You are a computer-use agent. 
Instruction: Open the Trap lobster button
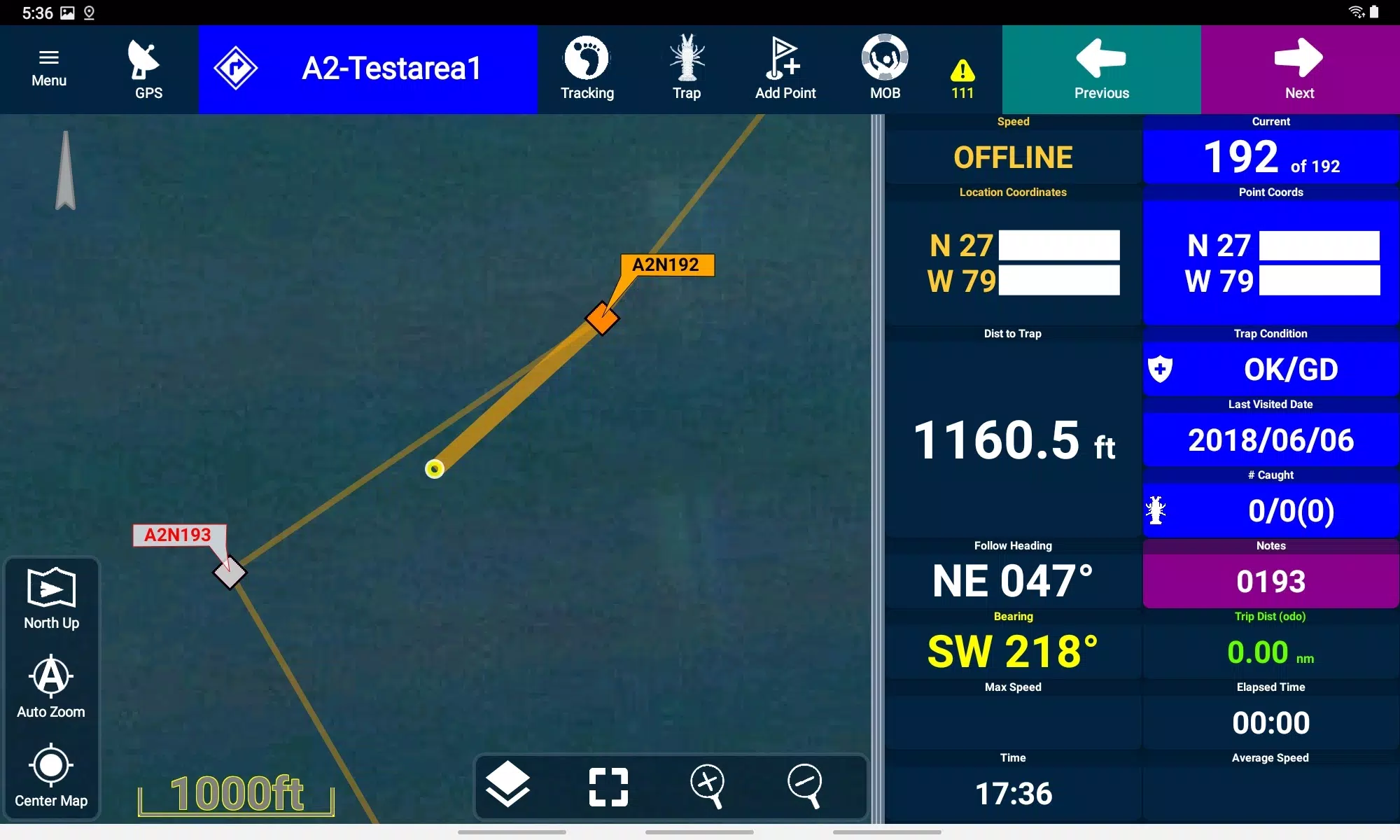point(686,69)
